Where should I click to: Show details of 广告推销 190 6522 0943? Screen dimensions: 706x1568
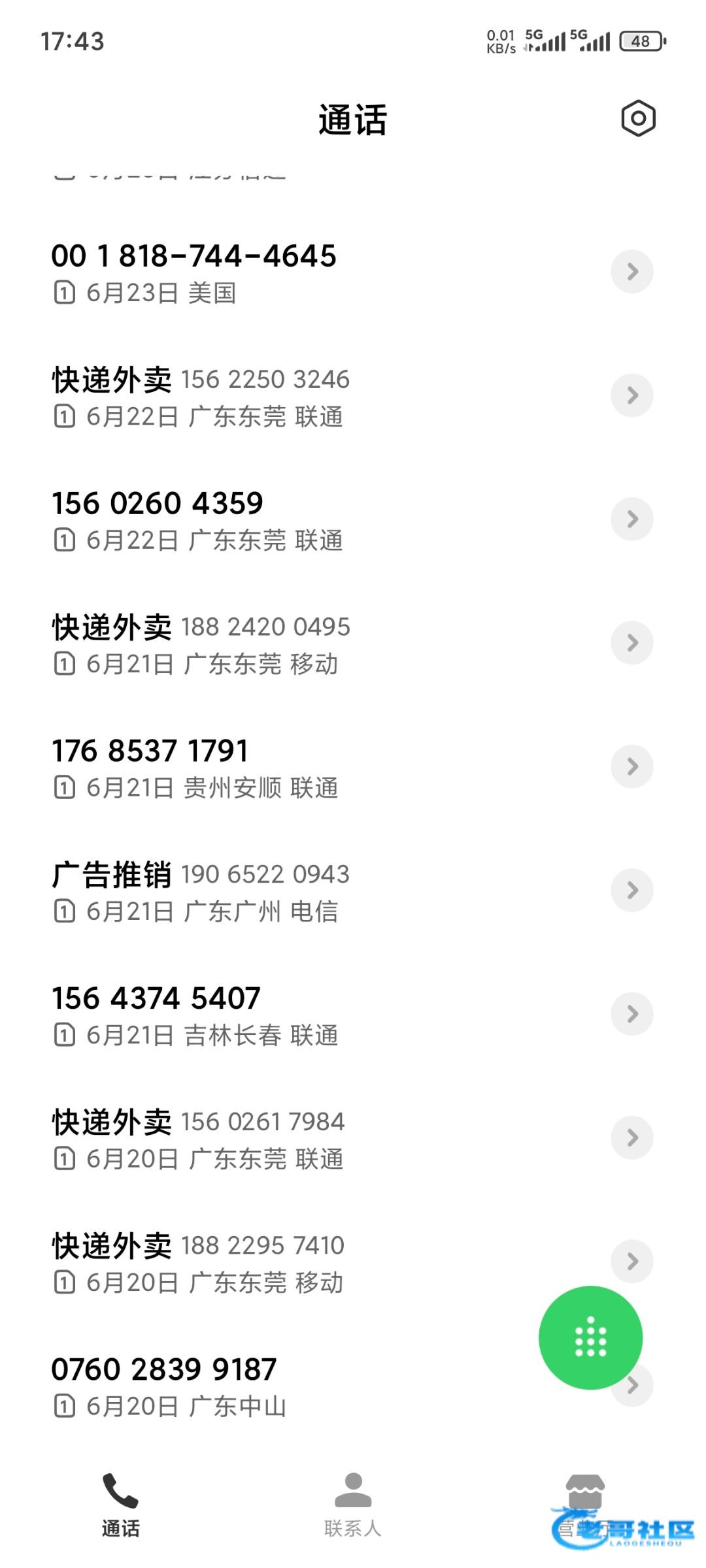tap(632, 890)
